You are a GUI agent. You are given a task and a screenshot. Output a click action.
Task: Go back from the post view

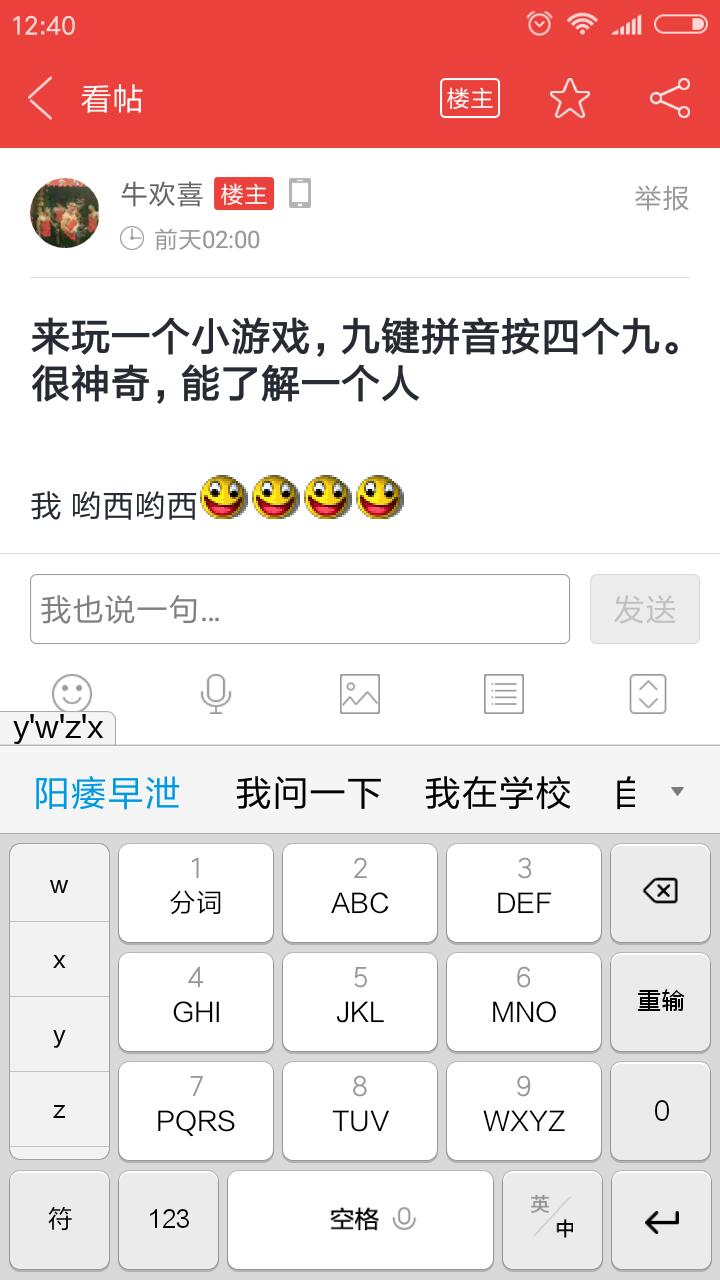point(41,99)
